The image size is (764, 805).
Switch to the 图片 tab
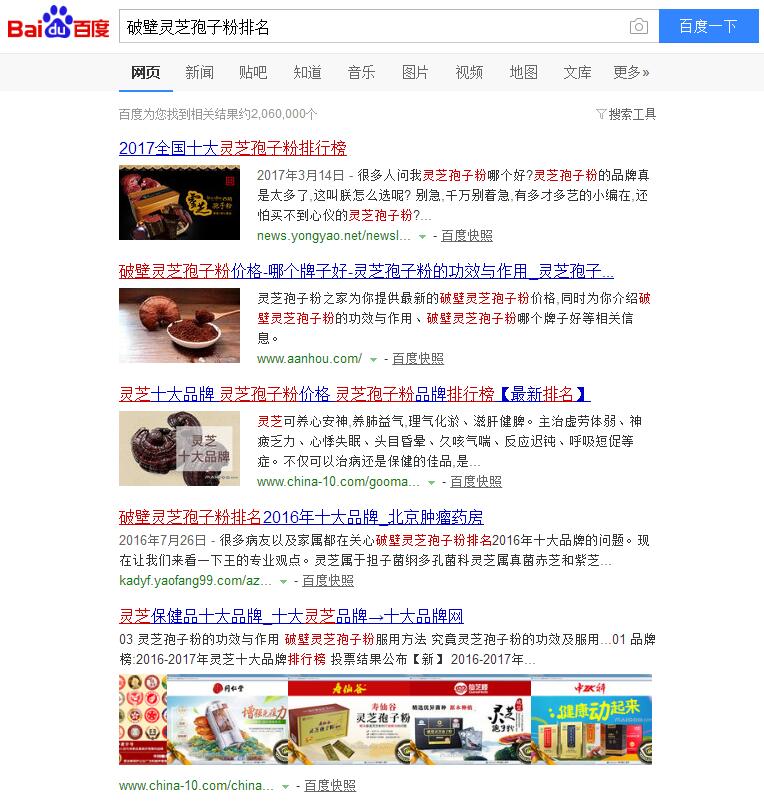[415, 72]
